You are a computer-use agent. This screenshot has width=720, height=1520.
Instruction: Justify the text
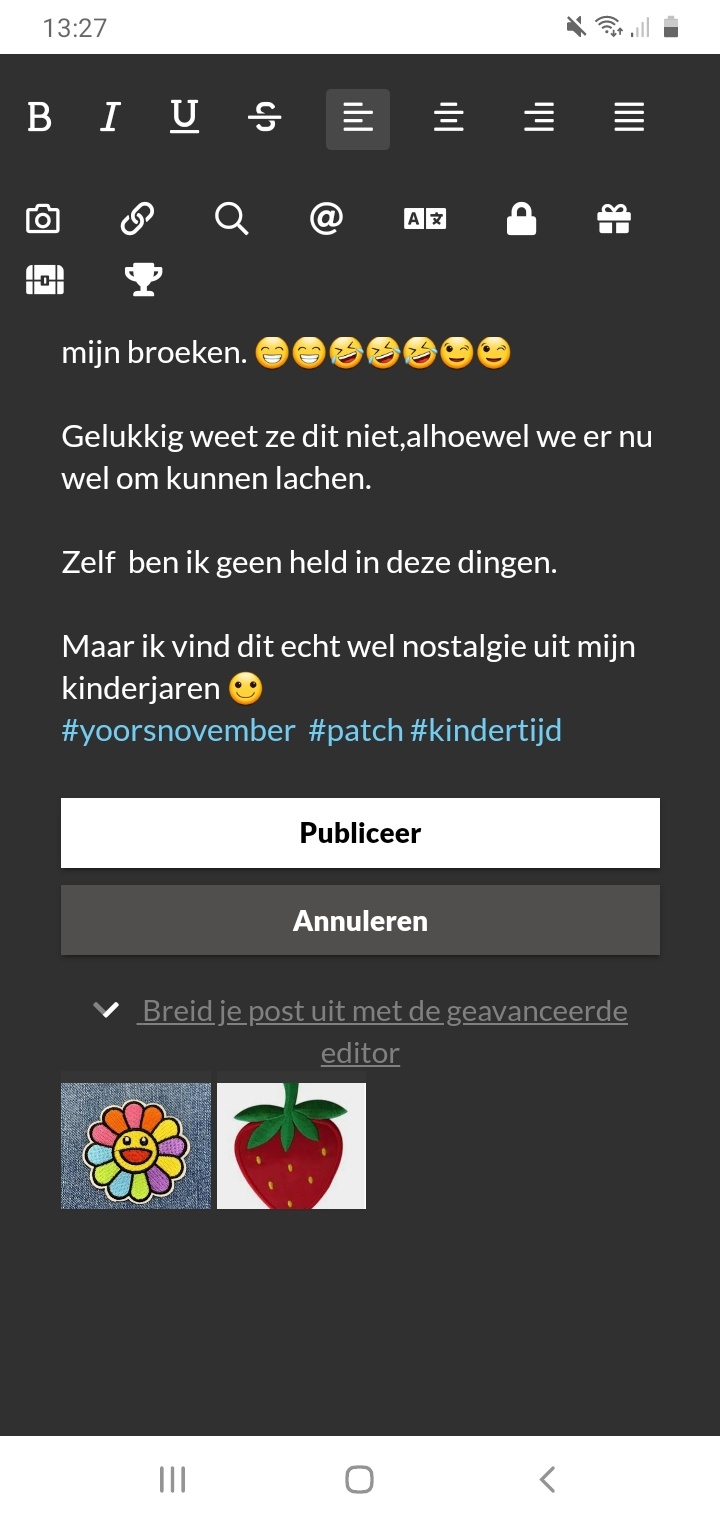click(x=629, y=118)
